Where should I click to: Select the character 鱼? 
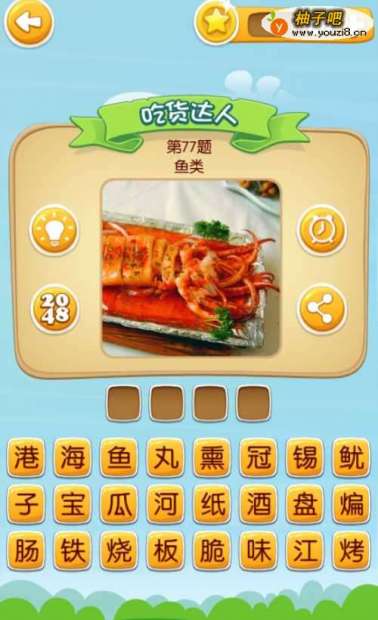119,457
